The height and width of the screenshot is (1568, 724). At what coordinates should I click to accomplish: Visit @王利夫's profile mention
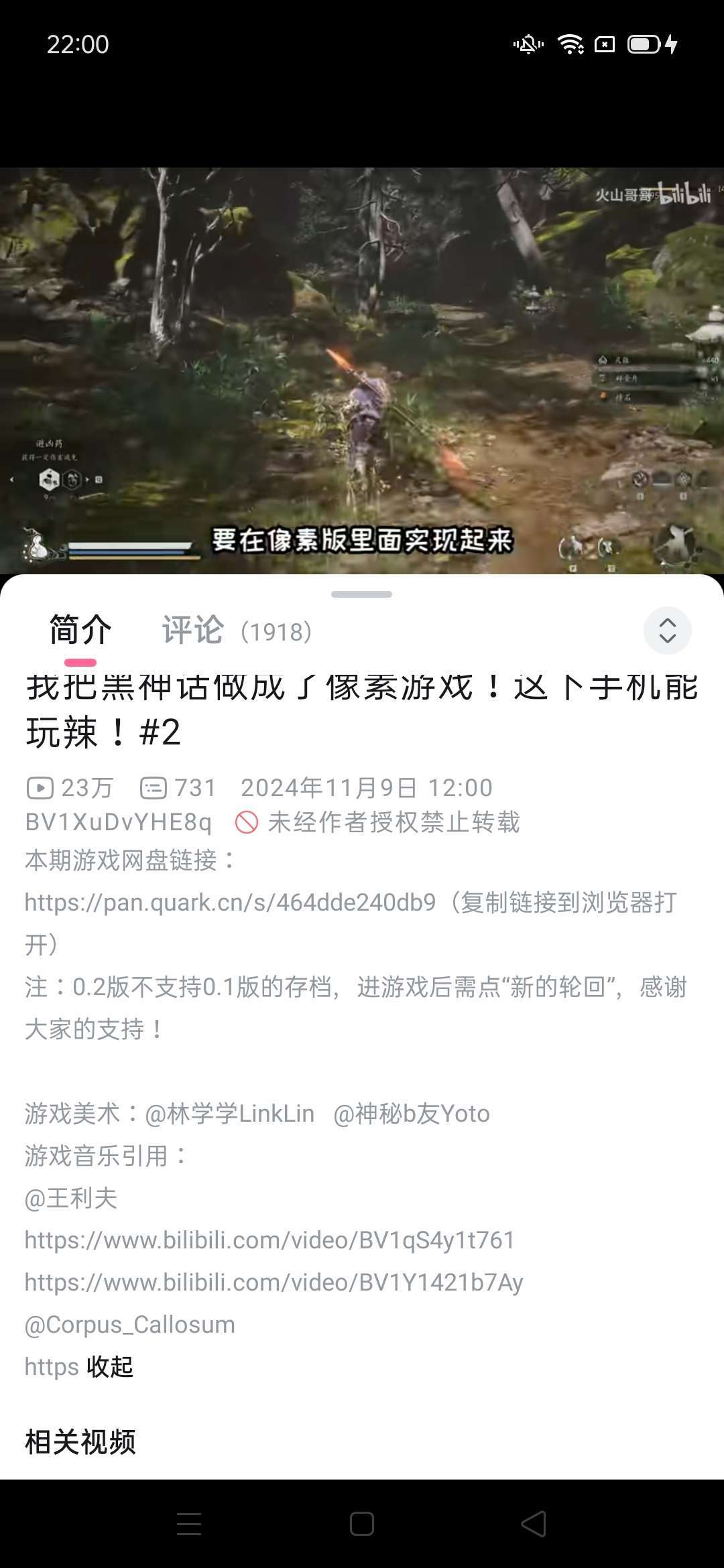coord(71,1198)
